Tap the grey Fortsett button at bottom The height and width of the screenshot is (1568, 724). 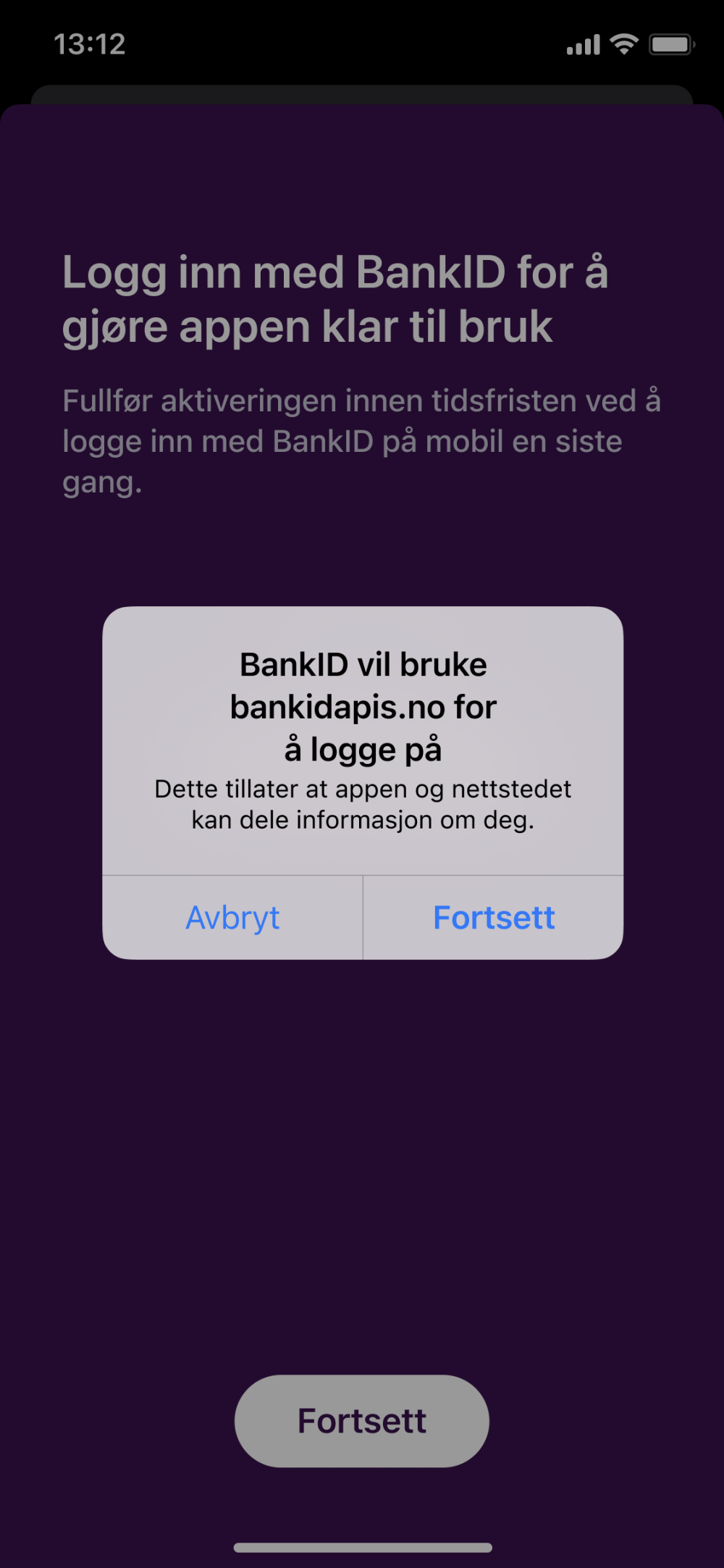coord(362,1421)
